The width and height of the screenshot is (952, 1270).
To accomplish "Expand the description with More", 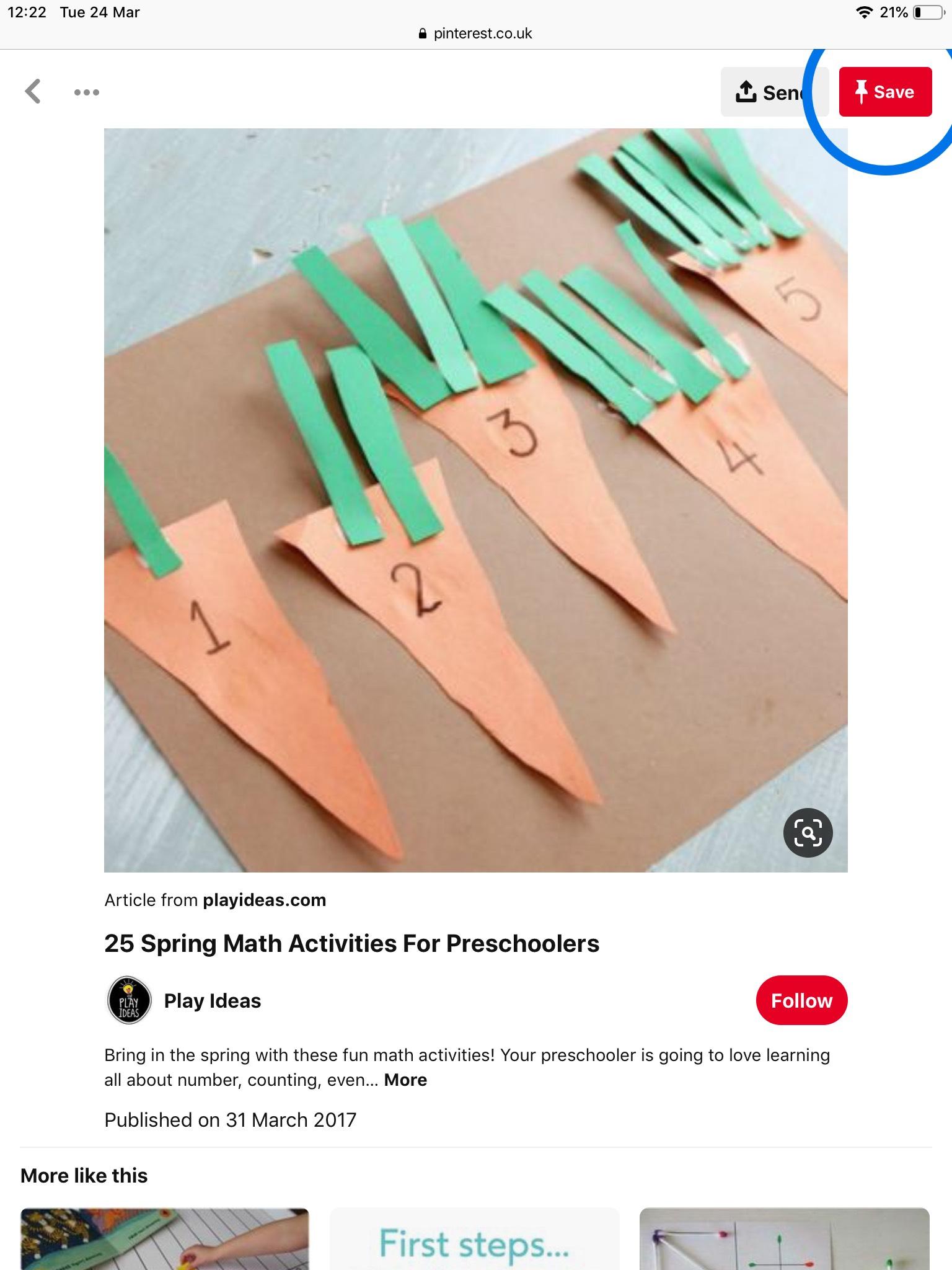I will click(x=405, y=1080).
